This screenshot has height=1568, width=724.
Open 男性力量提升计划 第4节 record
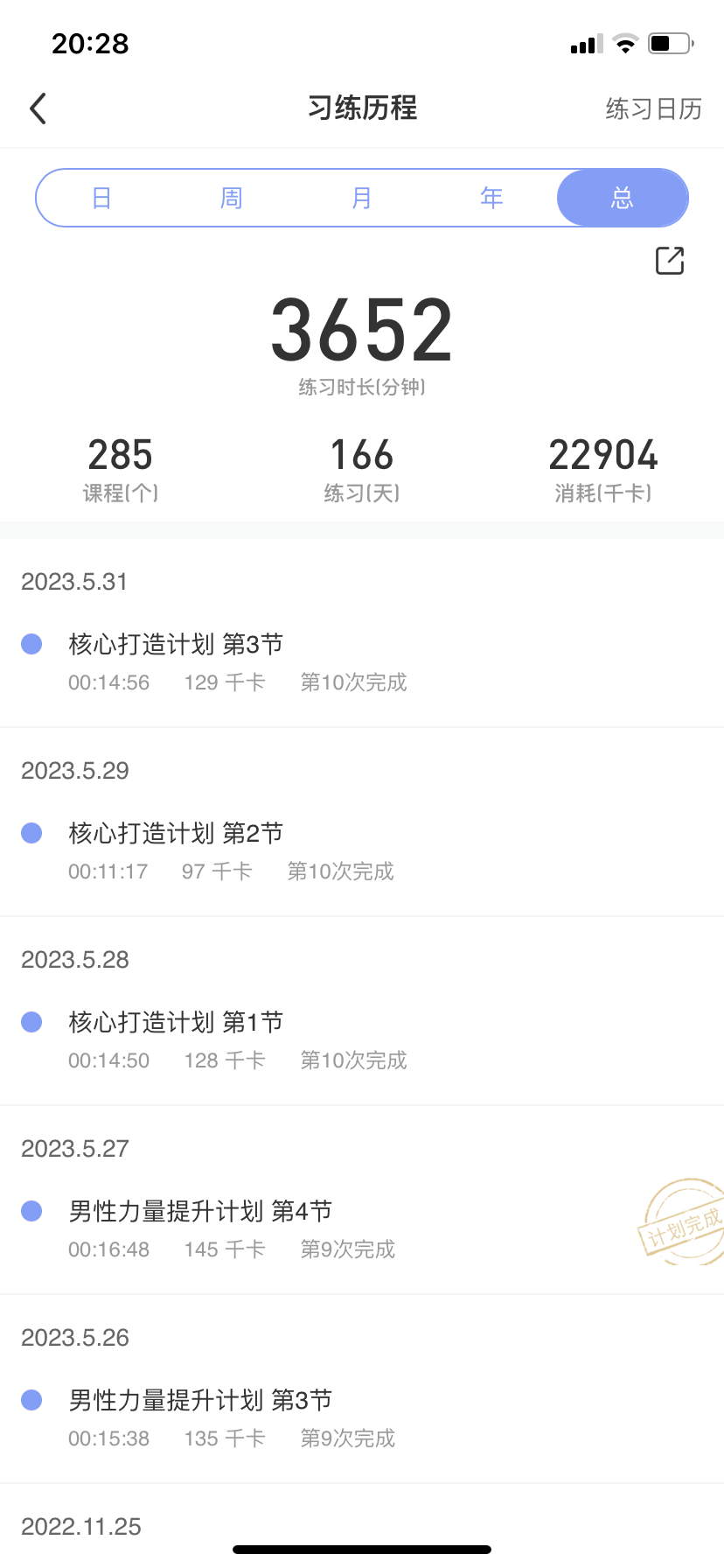(x=362, y=1229)
